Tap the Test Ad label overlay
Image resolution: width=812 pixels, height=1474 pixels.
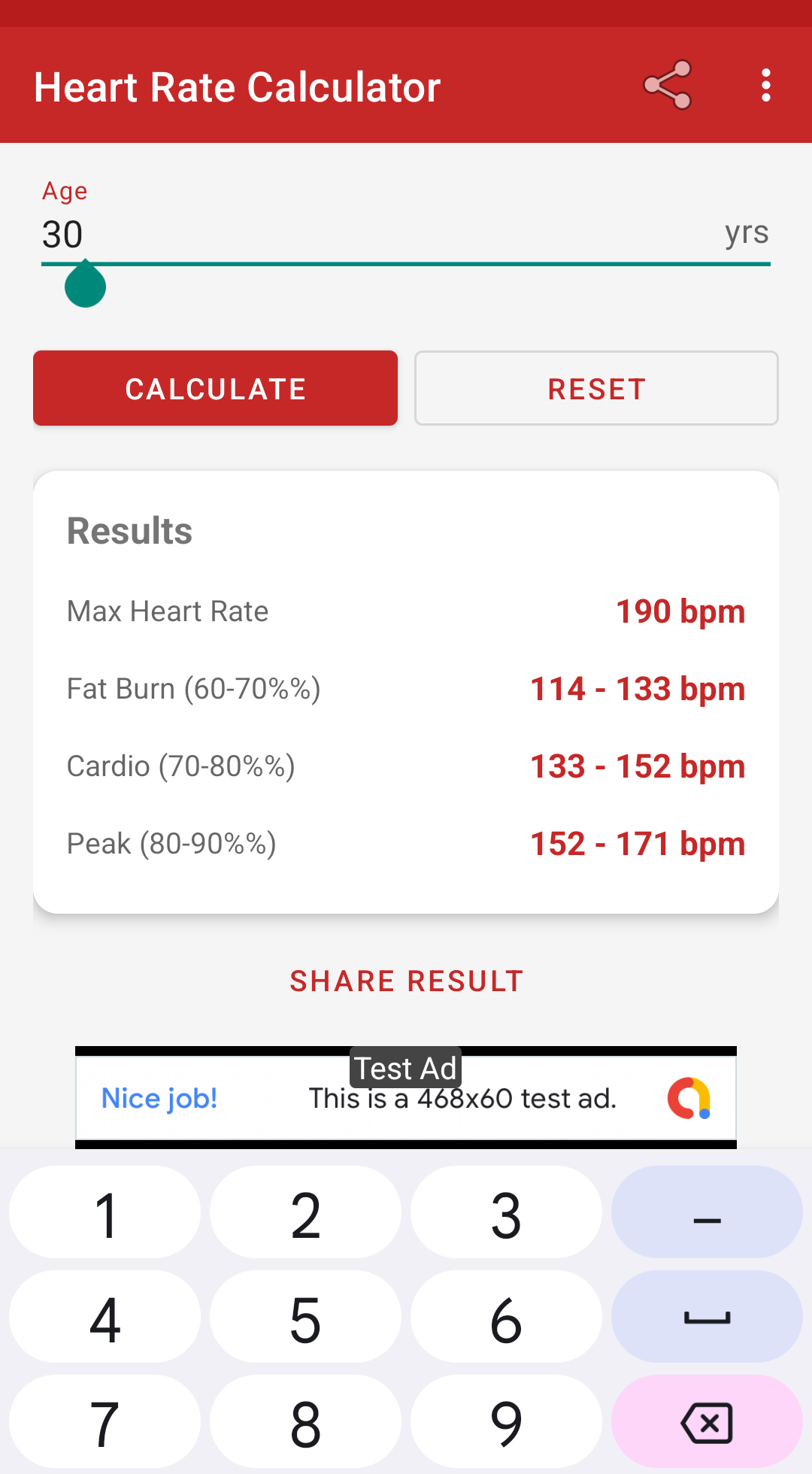406,1068
